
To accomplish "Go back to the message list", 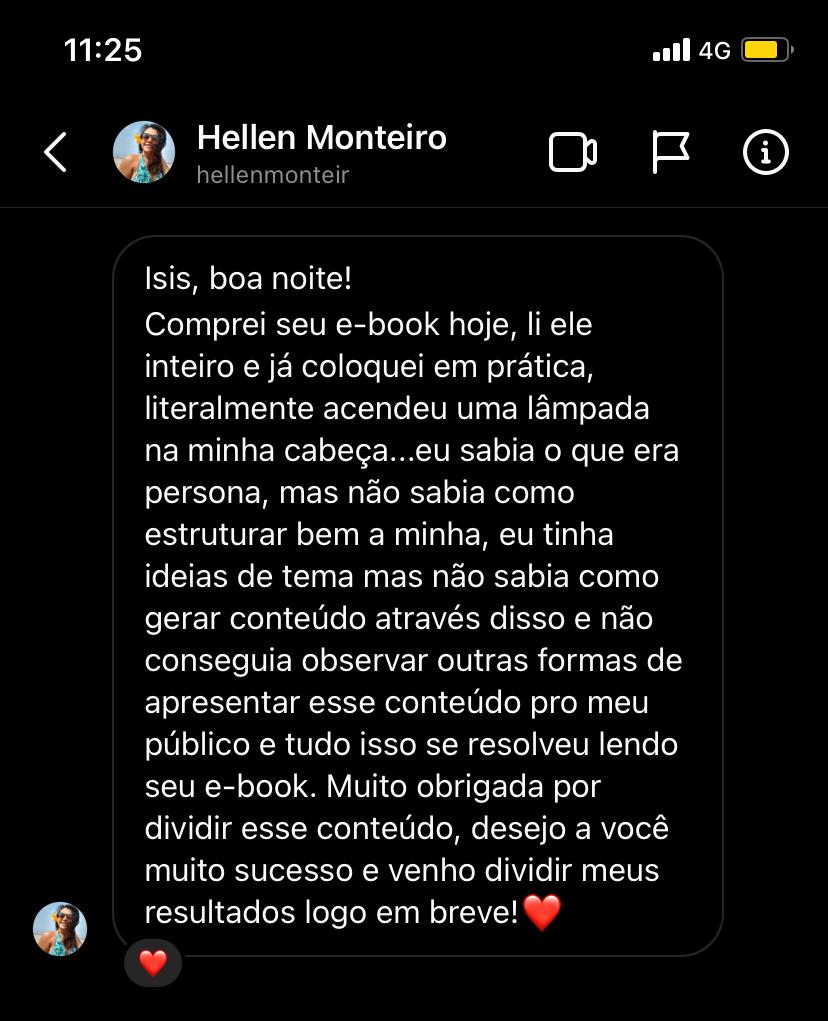I will pyautogui.click(x=56, y=153).
